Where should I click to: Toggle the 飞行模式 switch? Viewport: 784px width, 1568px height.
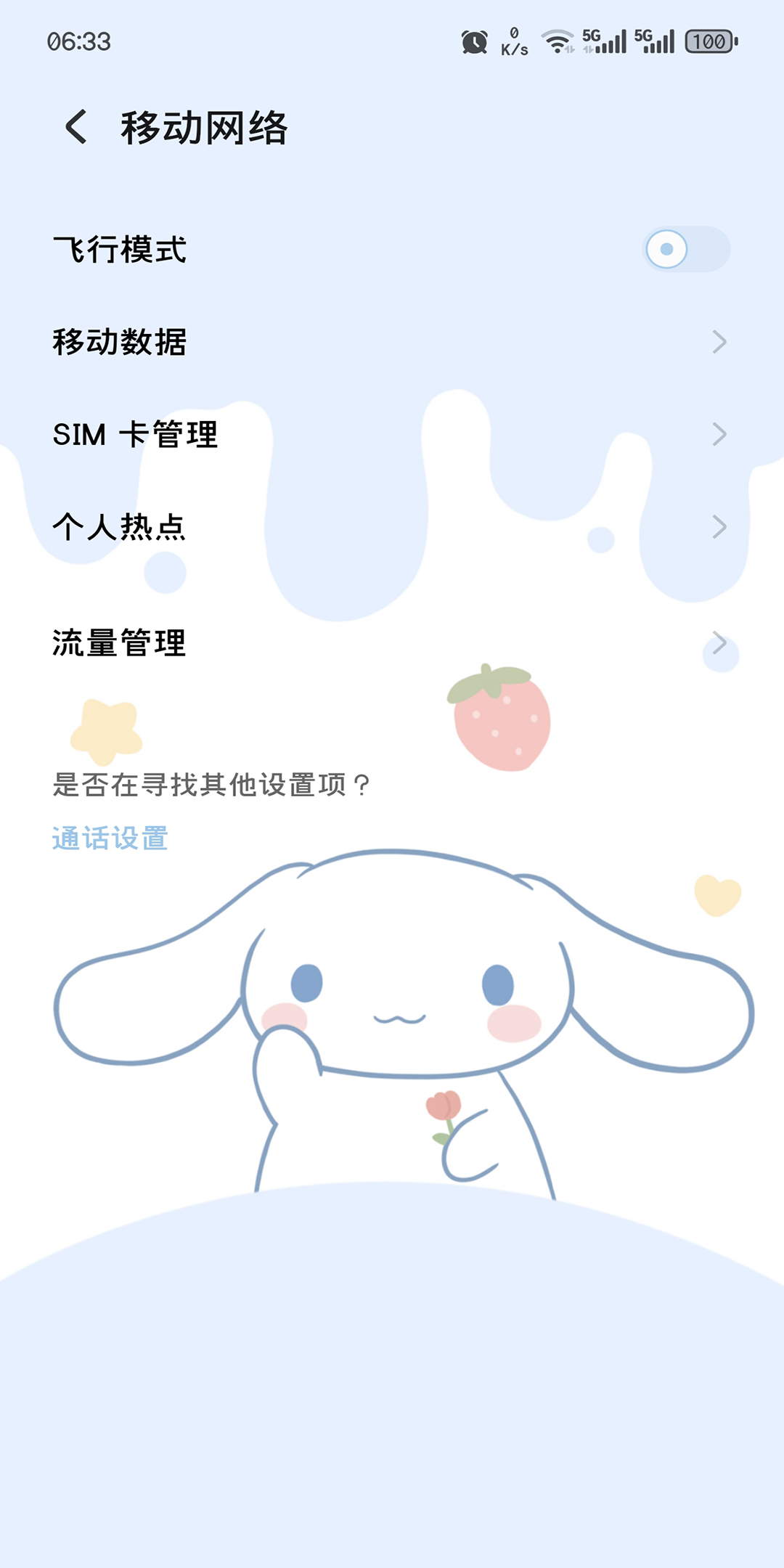tap(685, 250)
